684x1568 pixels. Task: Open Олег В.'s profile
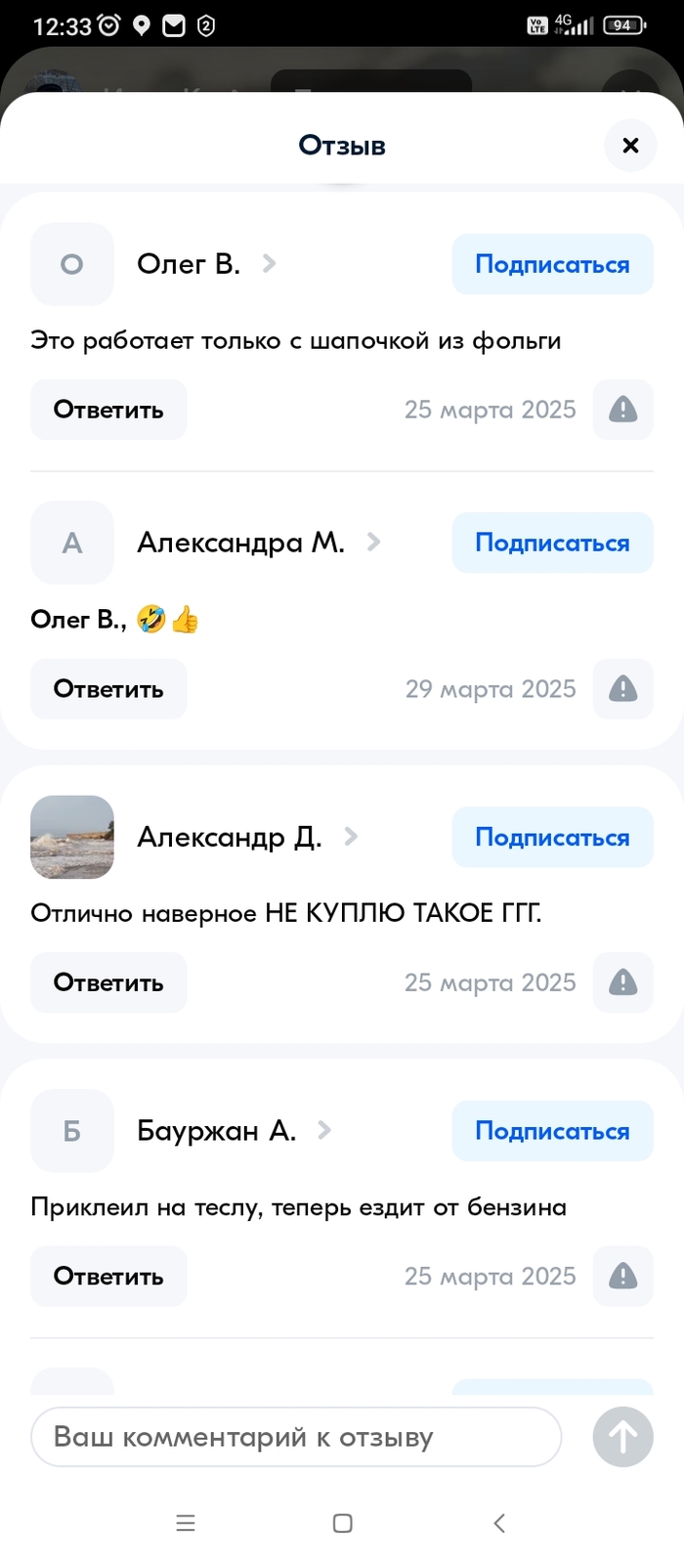189,264
